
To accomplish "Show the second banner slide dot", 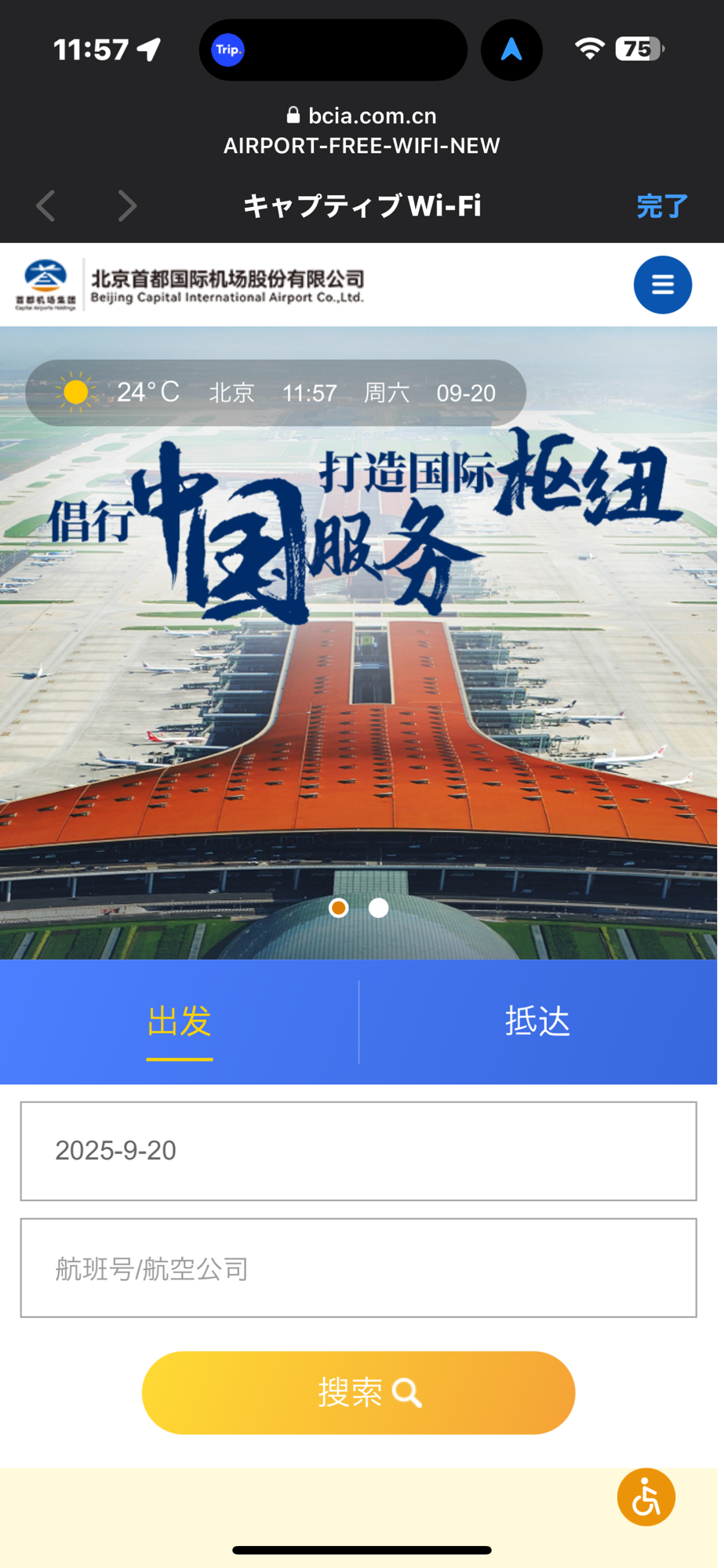I will [379, 908].
